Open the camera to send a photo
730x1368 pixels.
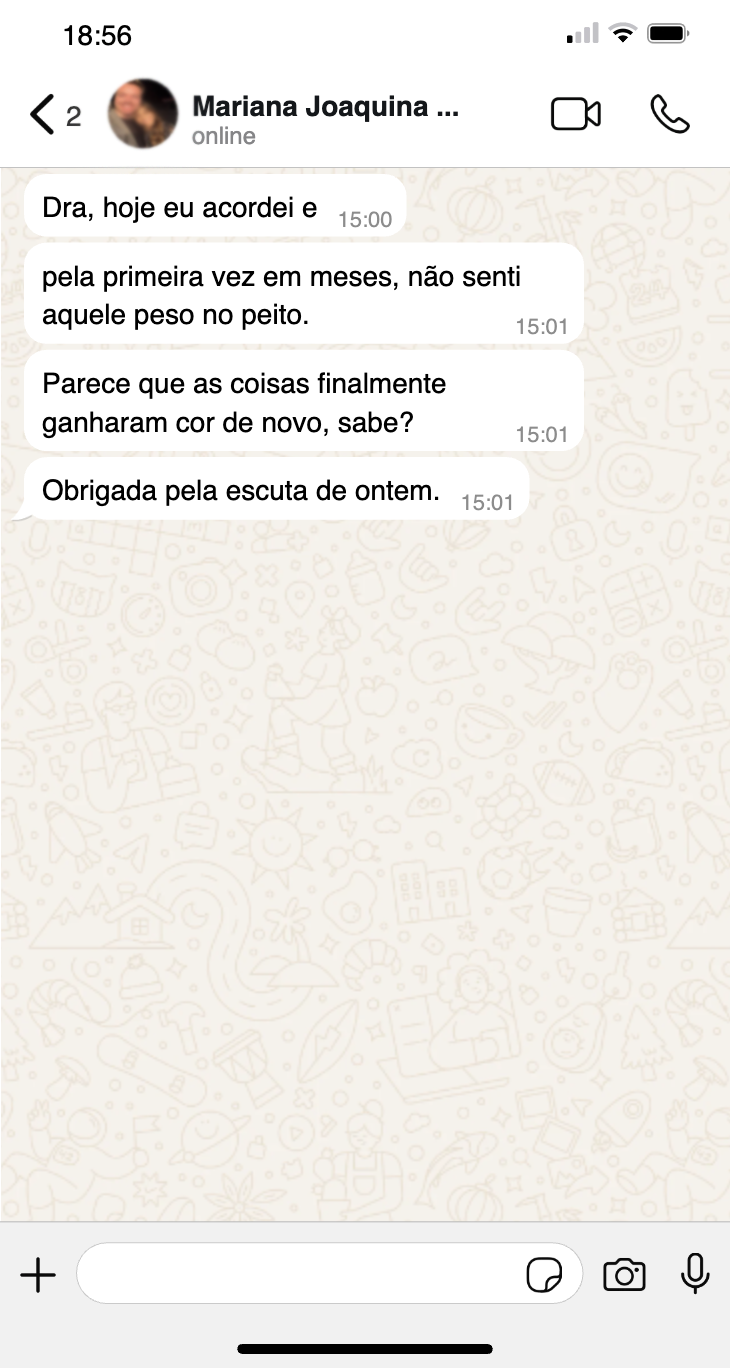pyautogui.click(x=624, y=1275)
